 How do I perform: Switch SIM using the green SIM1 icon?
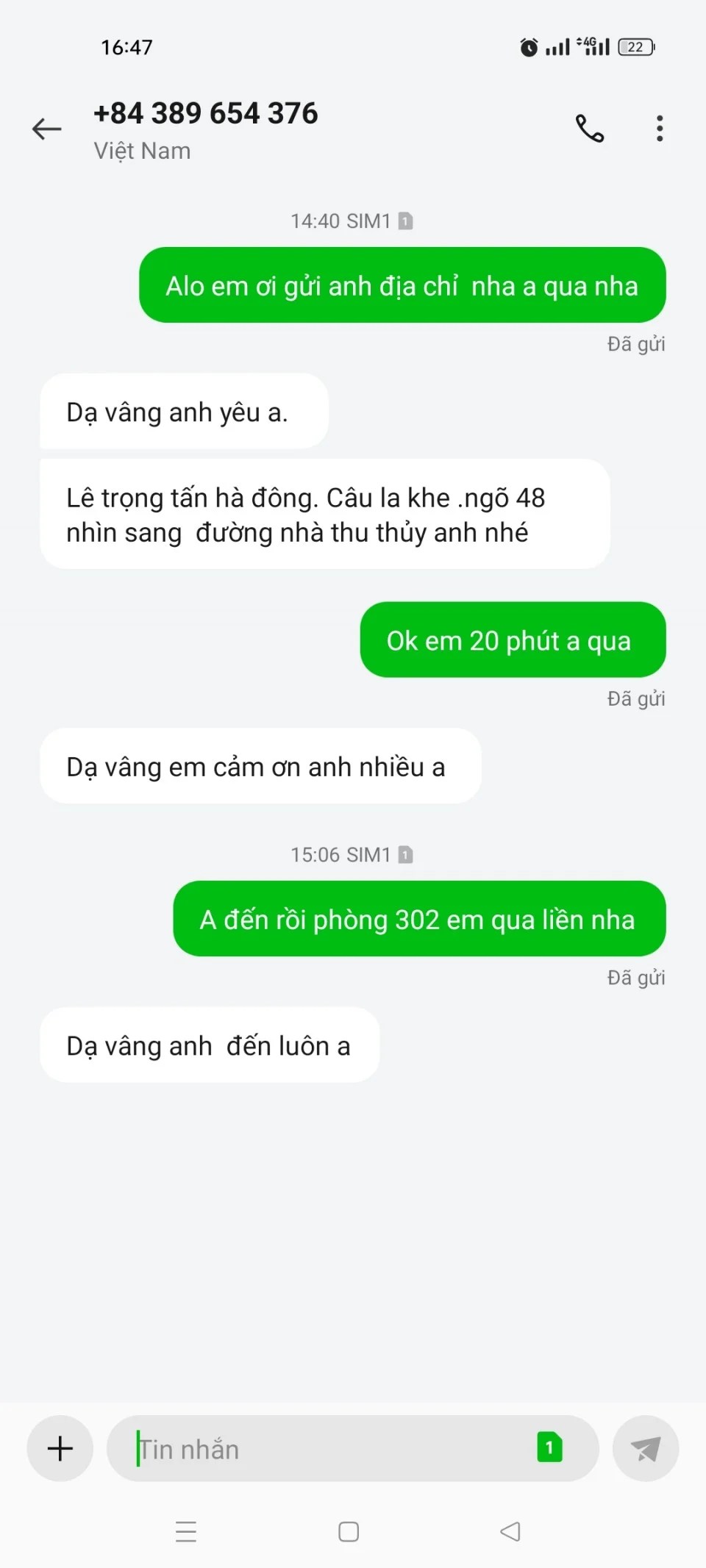click(549, 1447)
